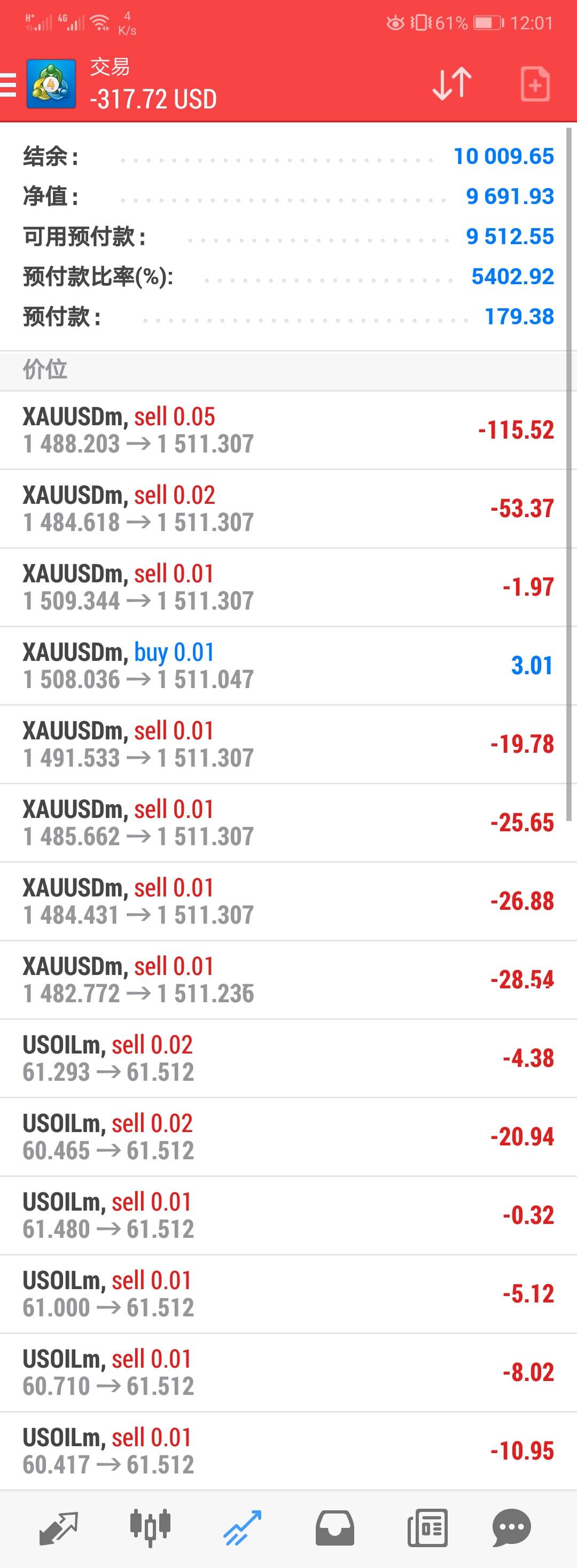This screenshot has height=1568, width=577.
Task: Switch to the chart tab
Action: (x=150, y=1528)
